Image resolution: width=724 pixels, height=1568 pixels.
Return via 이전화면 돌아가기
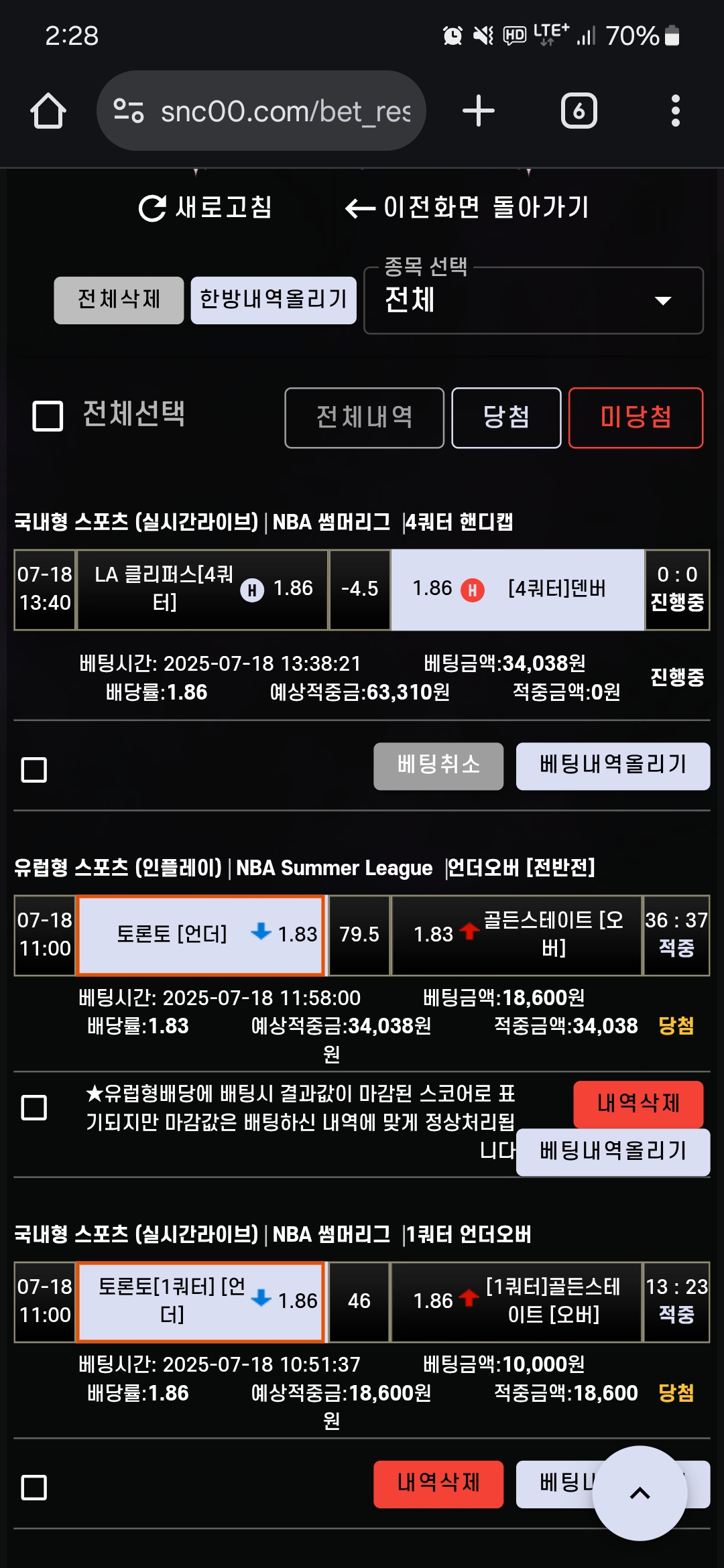467,208
